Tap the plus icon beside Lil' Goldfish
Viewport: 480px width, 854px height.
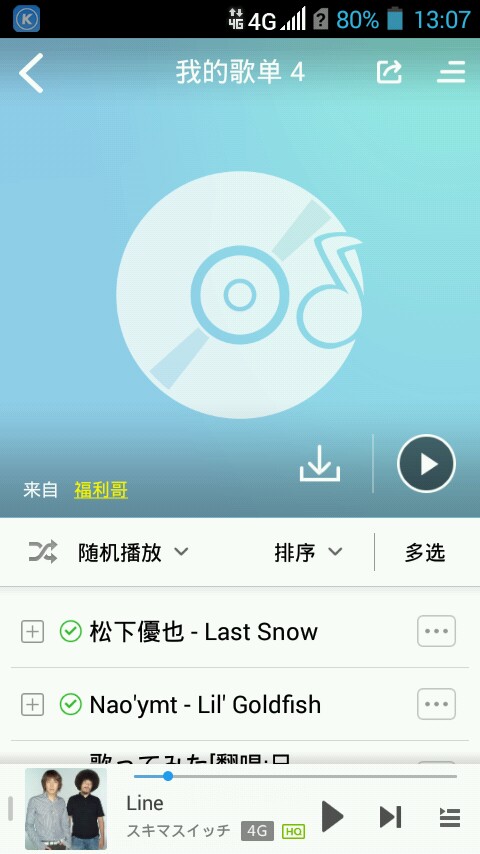tap(32, 704)
